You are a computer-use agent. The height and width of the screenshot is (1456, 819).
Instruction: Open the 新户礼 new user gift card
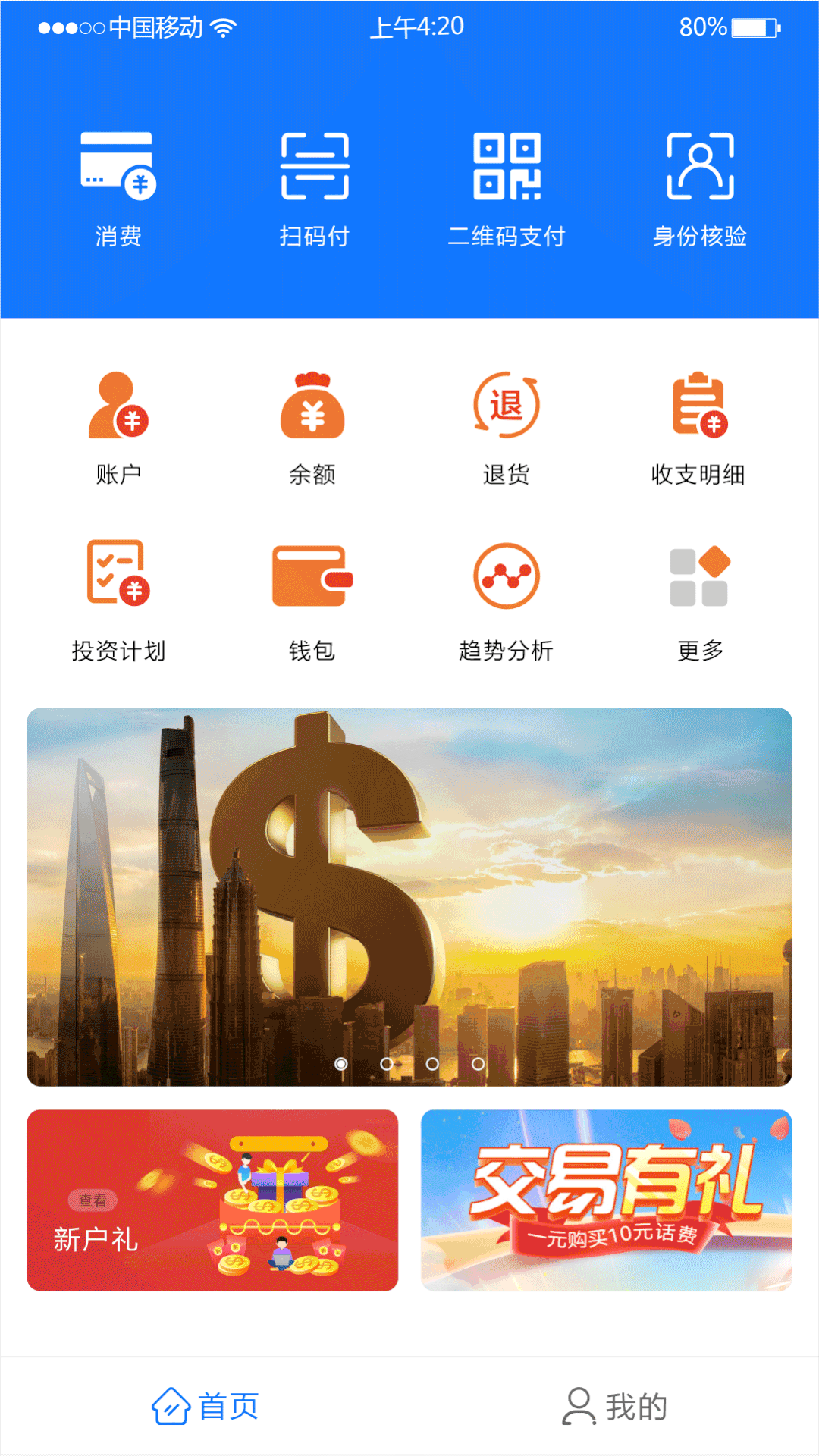tap(212, 1200)
